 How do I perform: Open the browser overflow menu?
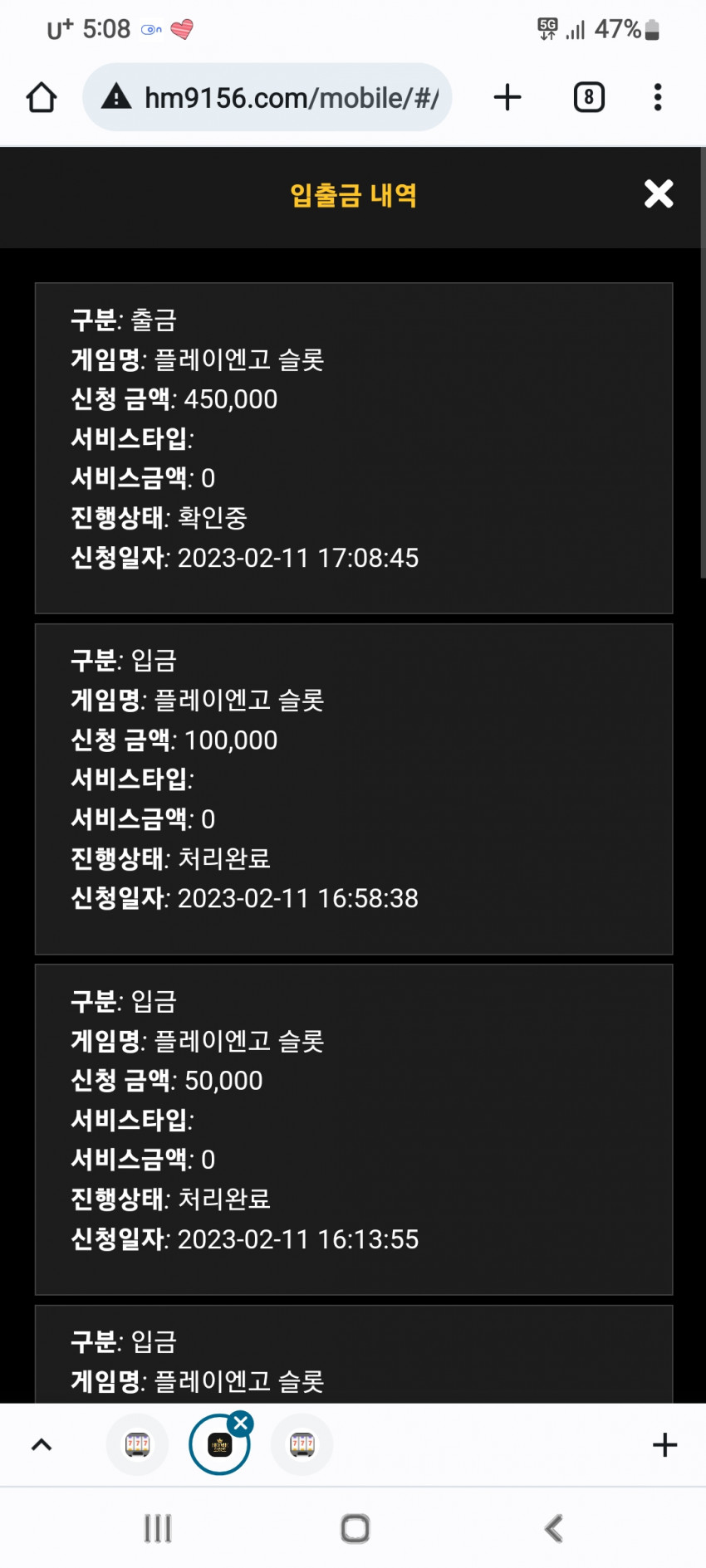658,97
